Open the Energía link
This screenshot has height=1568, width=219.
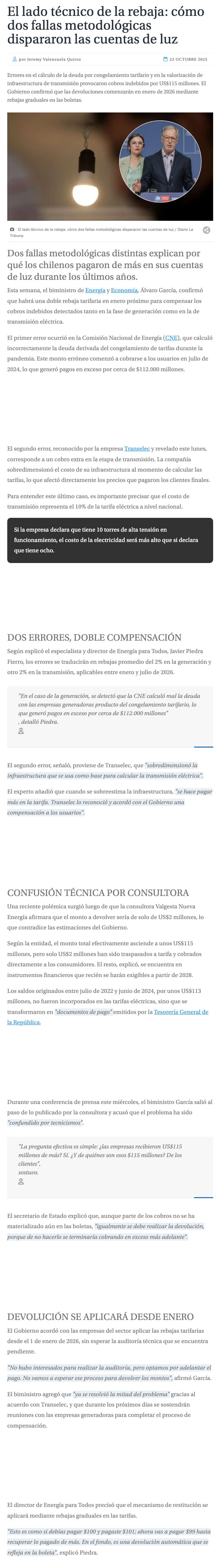click(95, 290)
